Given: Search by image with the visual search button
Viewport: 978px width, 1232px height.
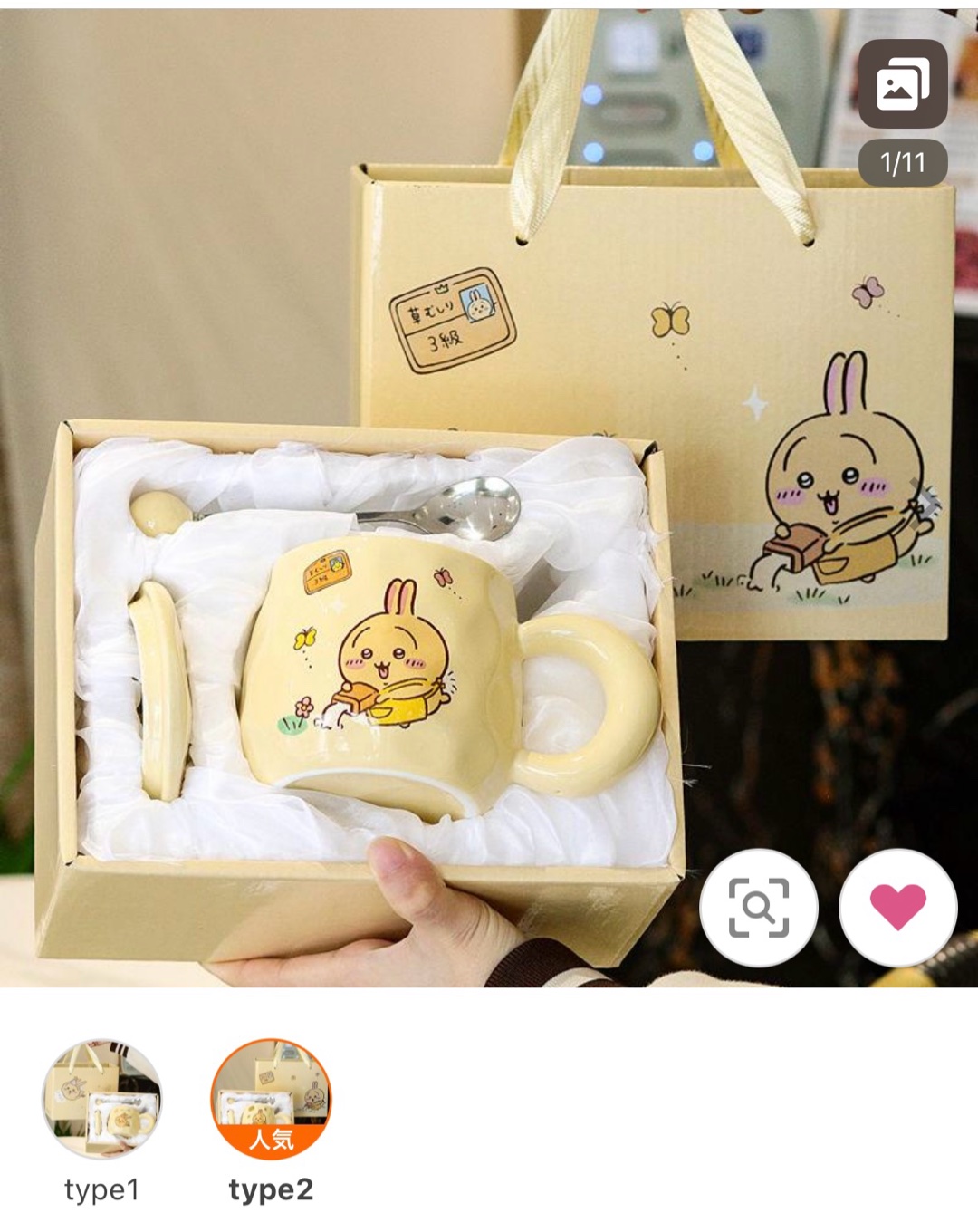Looking at the screenshot, I should tap(759, 907).
